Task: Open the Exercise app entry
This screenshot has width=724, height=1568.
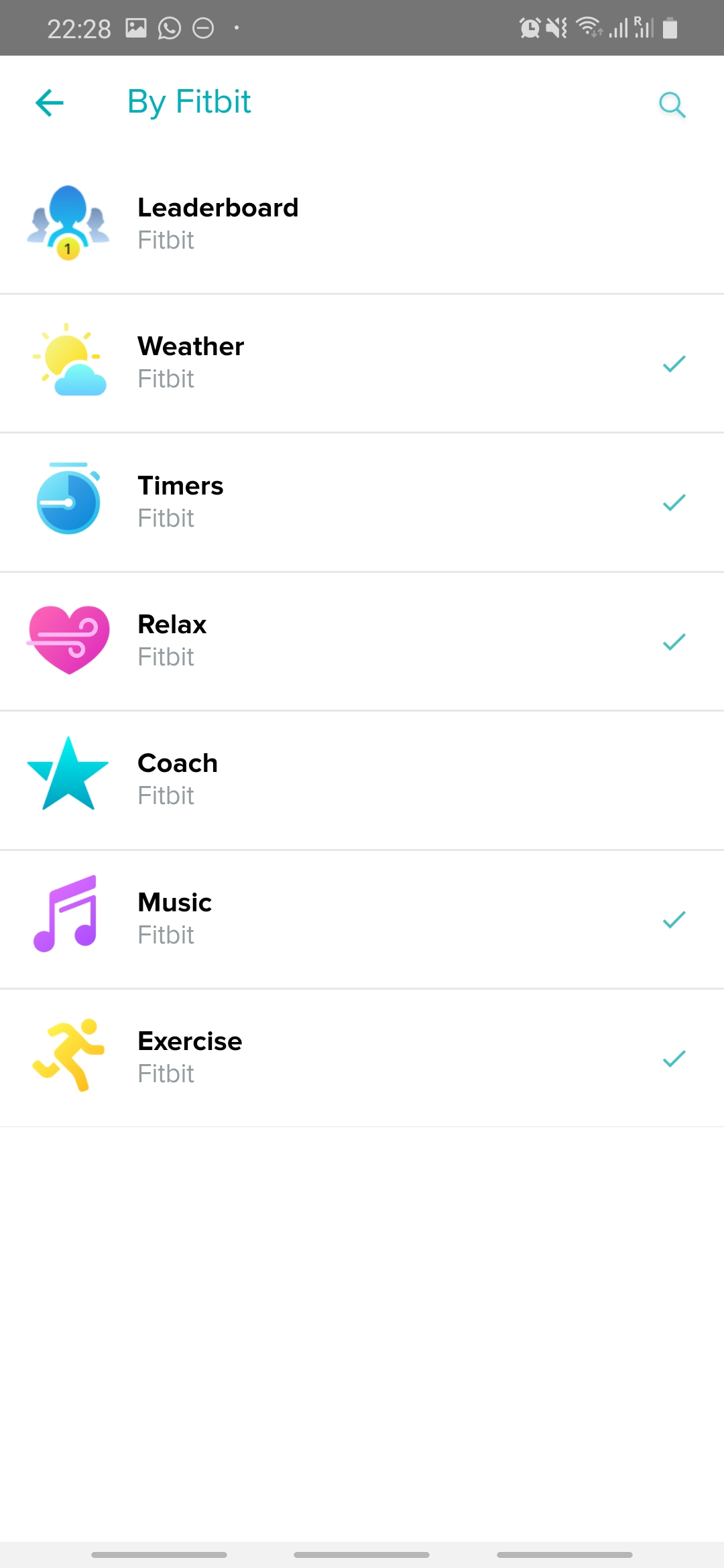Action: 362,1057
